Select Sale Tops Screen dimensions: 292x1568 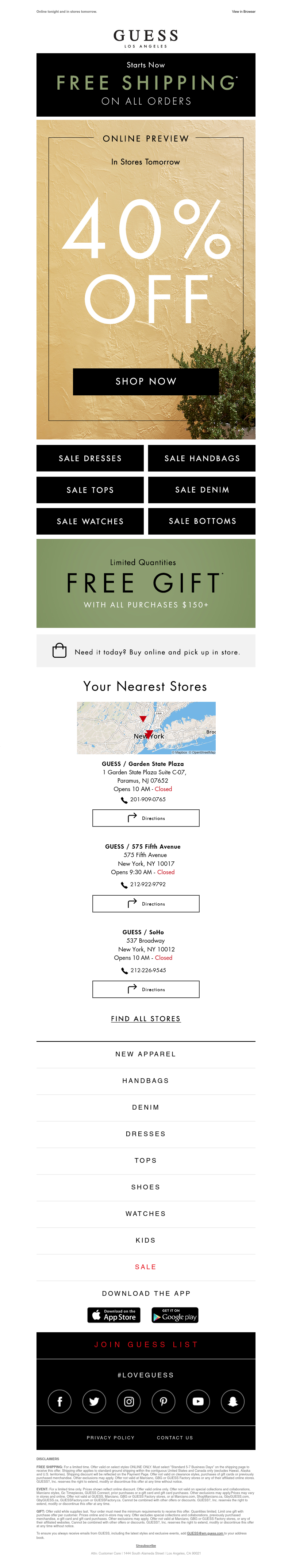pyautogui.click(x=90, y=490)
